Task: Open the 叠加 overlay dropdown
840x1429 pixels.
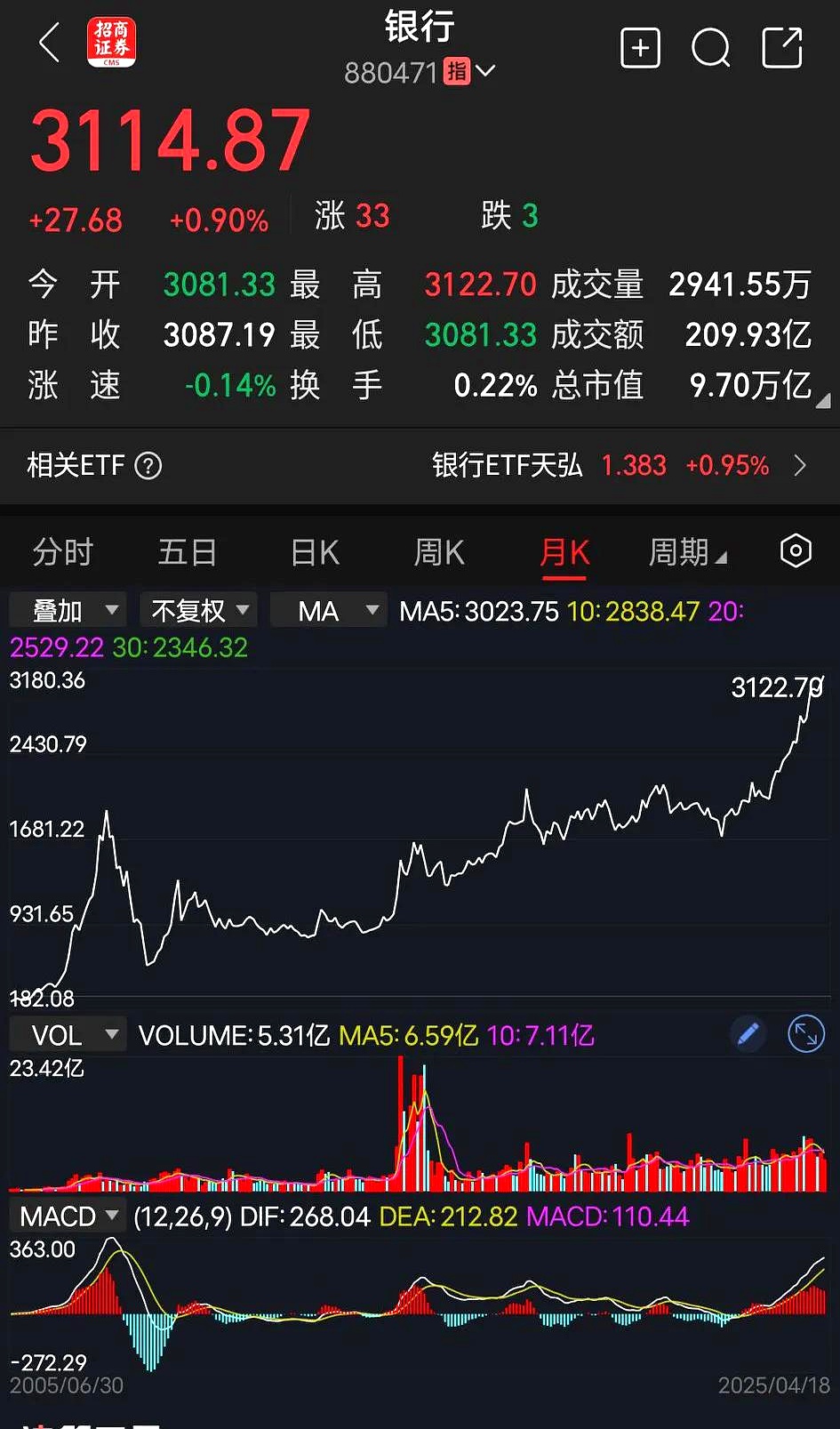Action: tap(68, 610)
